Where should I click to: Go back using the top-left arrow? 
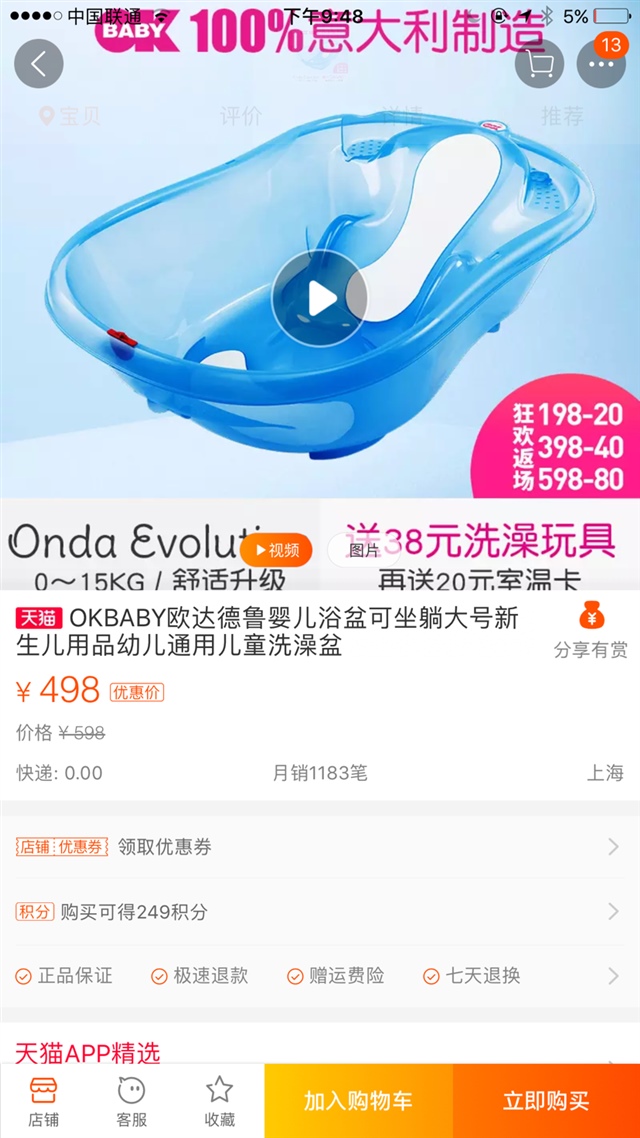tap(39, 64)
